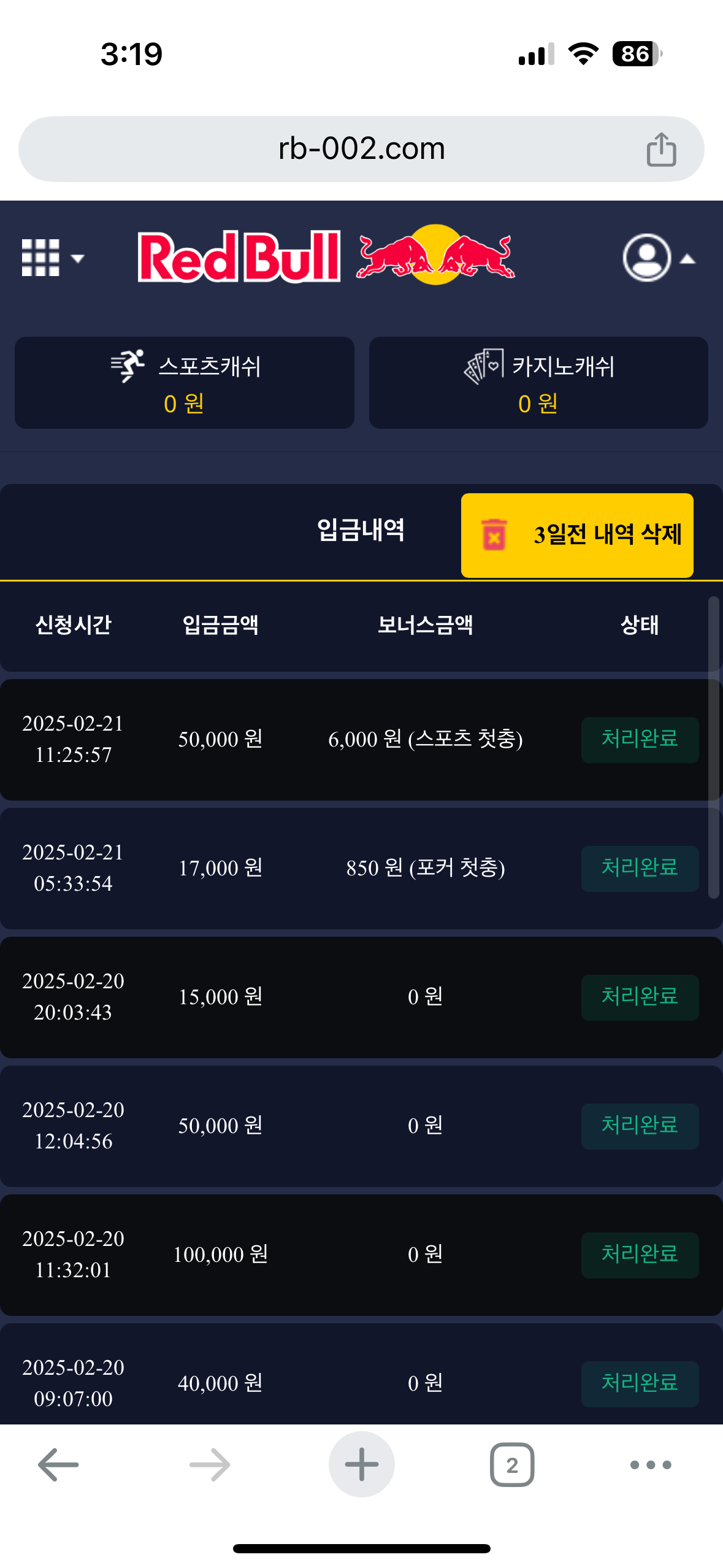Delete history older than 3 days

click(577, 535)
